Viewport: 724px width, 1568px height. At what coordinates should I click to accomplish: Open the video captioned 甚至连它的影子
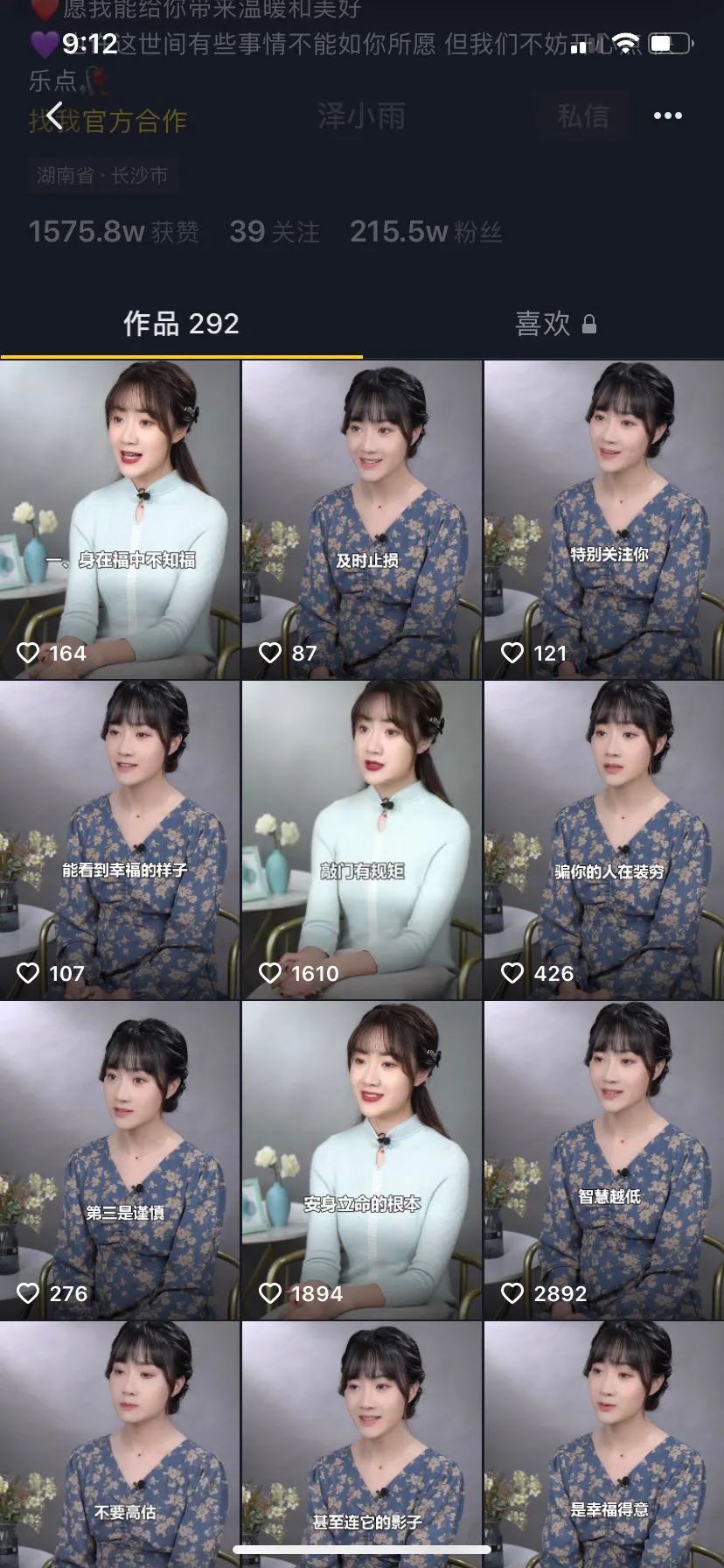(361, 1444)
